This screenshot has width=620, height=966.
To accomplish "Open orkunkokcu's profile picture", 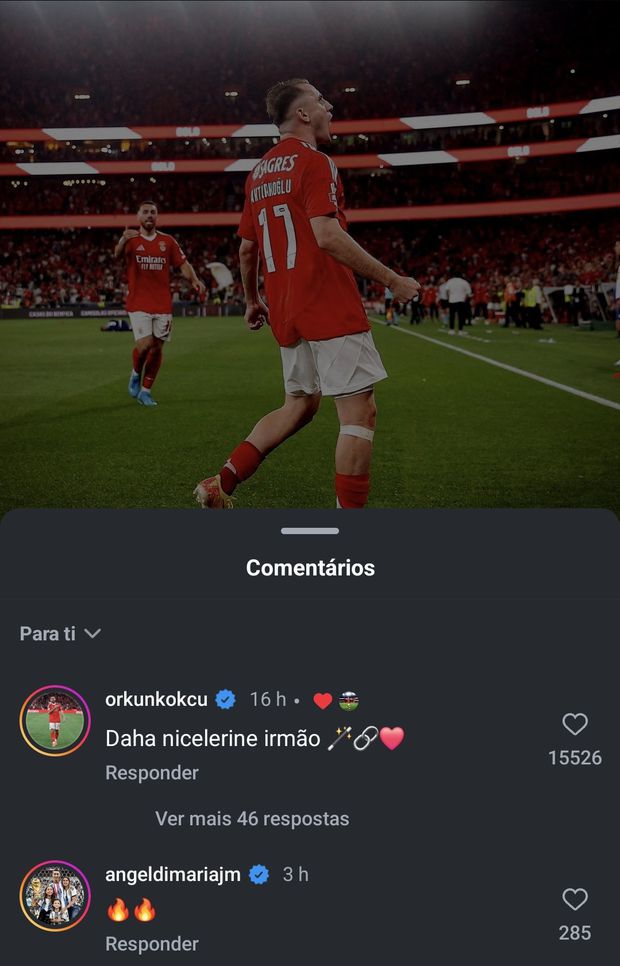I will (x=55, y=720).
